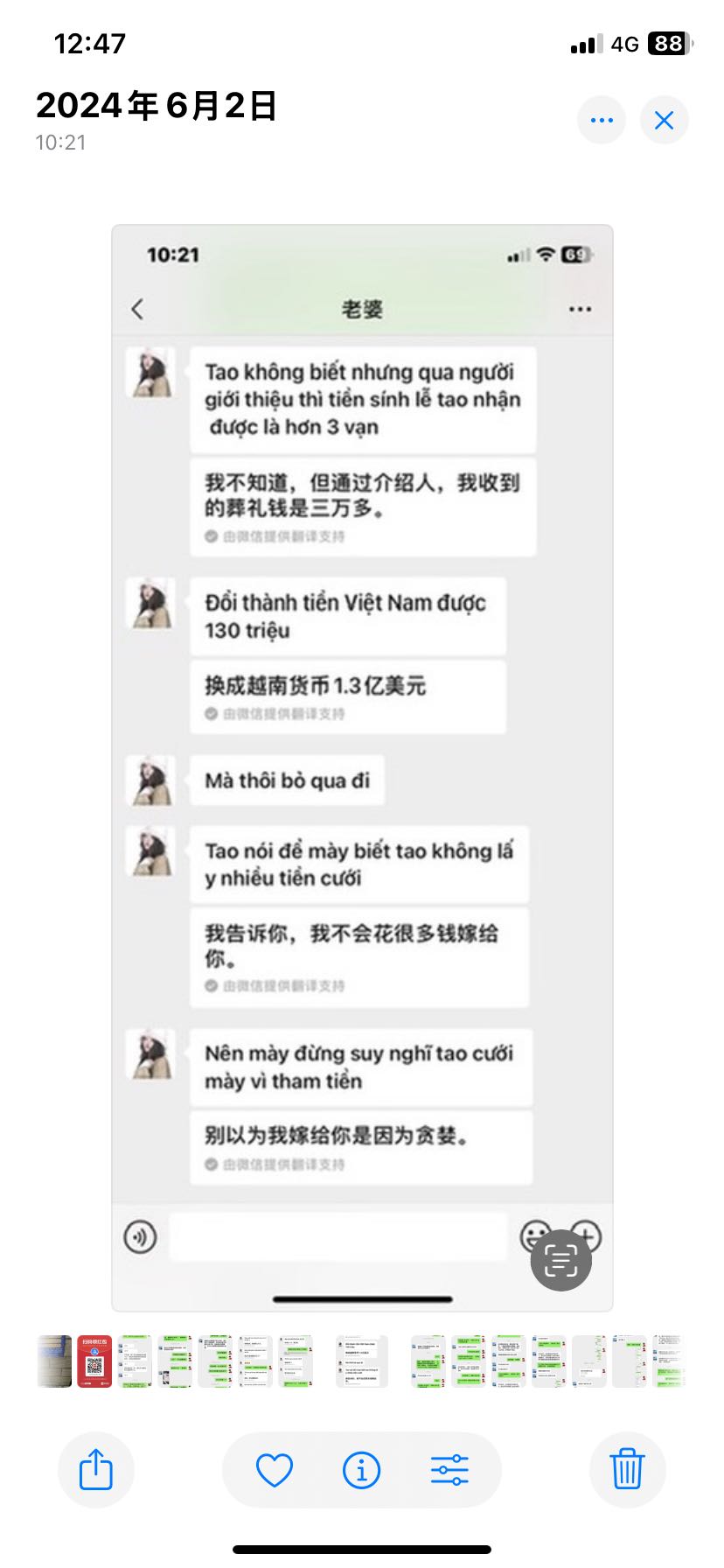The height and width of the screenshot is (1568, 724).
Task: Open the more options menu
Action: [x=602, y=120]
